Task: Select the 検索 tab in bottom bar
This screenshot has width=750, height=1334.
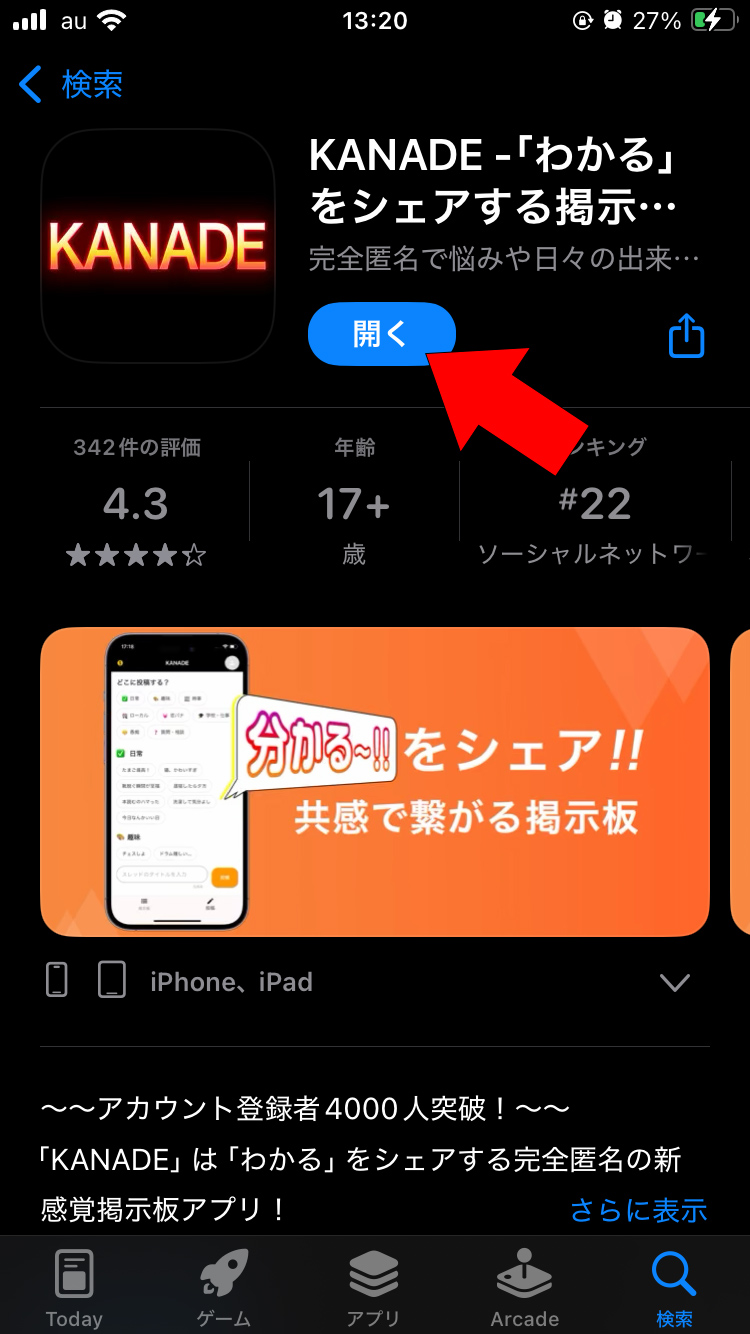Action: click(x=674, y=1289)
